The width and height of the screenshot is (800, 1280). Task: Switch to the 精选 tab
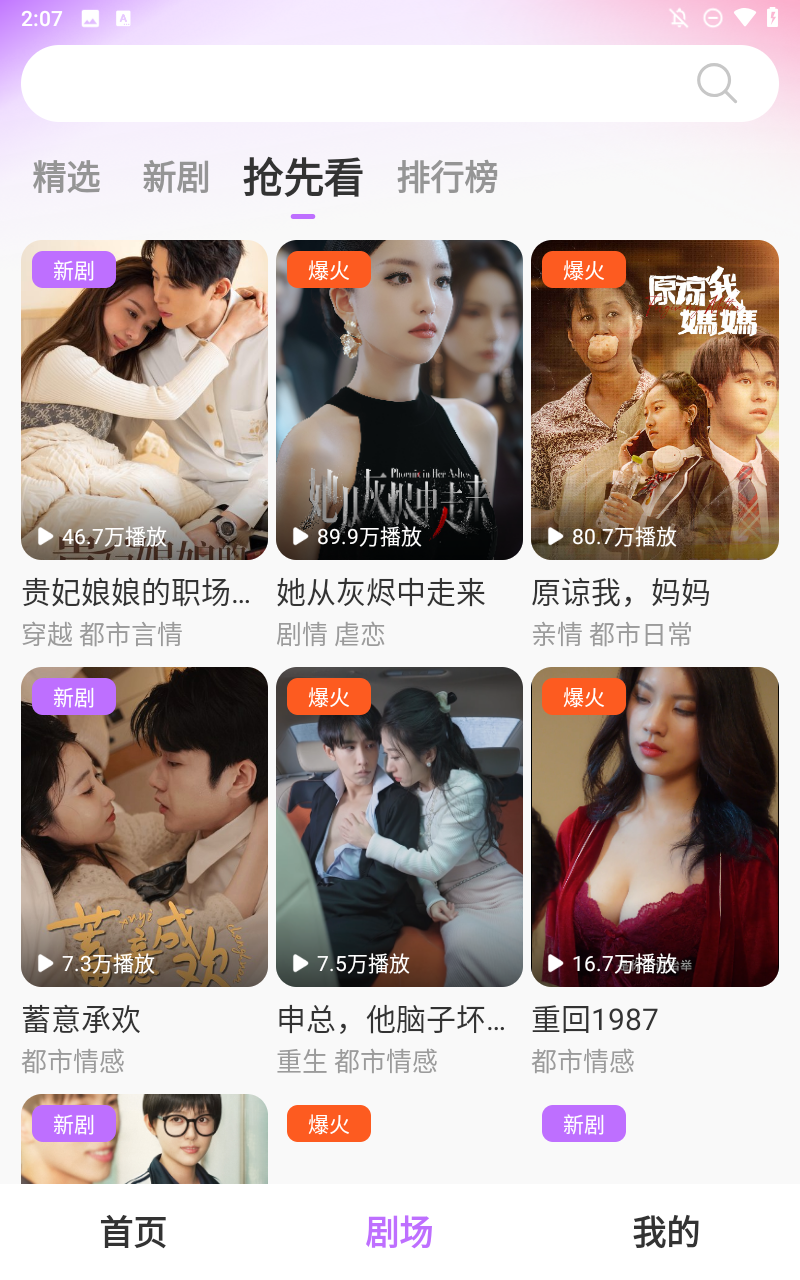(66, 178)
